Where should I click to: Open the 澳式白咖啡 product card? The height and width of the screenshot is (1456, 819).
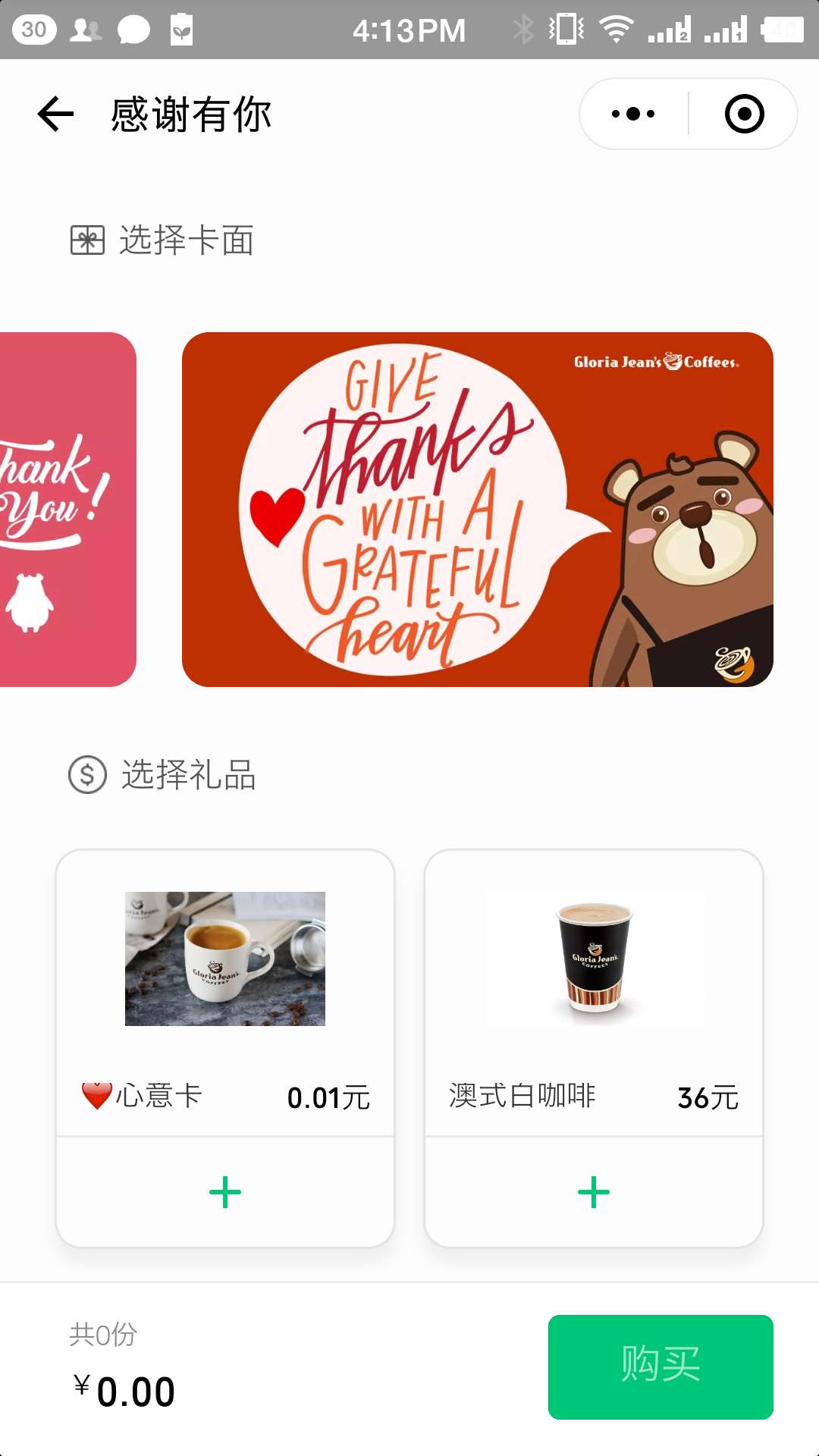594,960
